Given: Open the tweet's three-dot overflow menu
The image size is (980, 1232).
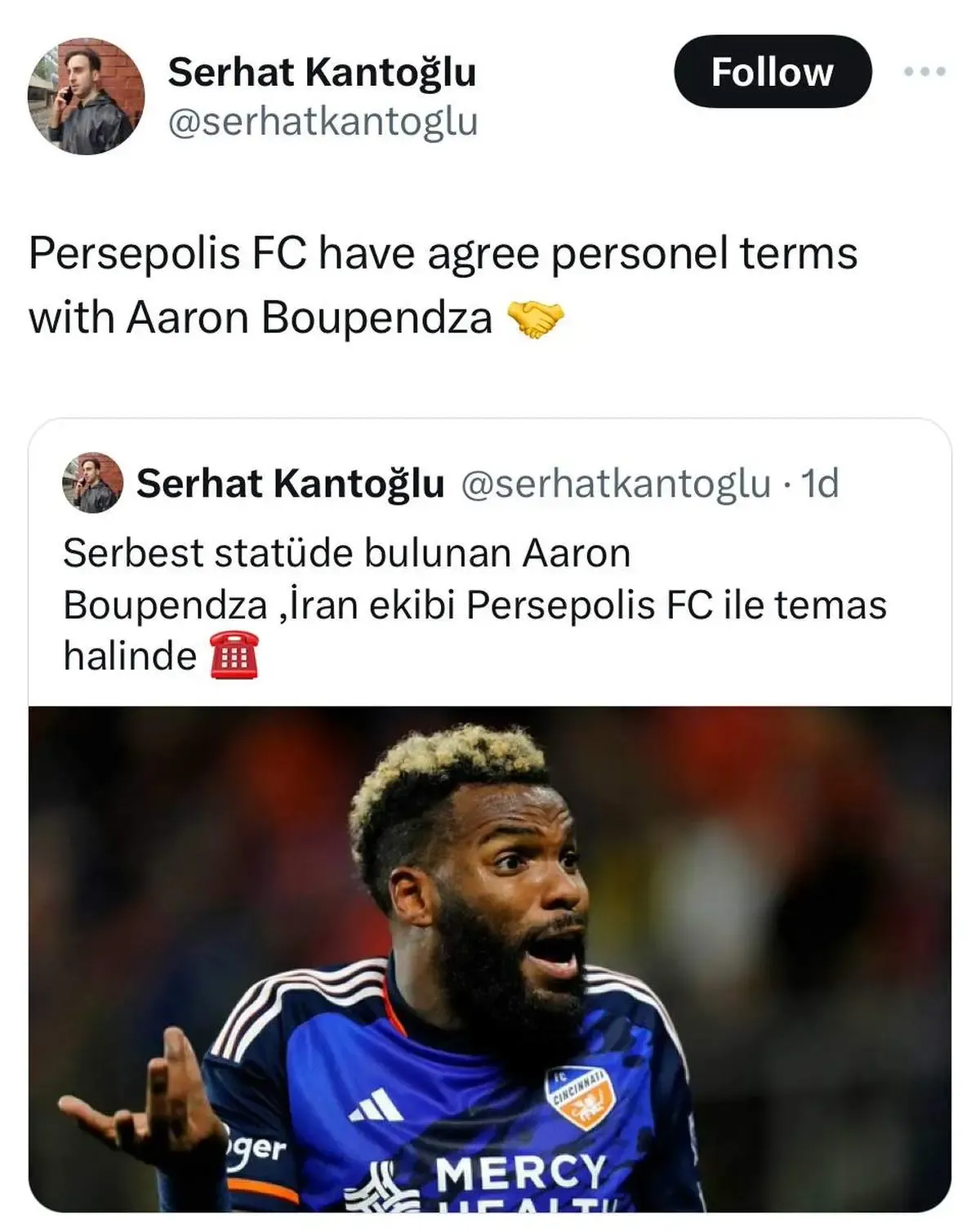Looking at the screenshot, I should 924,72.
